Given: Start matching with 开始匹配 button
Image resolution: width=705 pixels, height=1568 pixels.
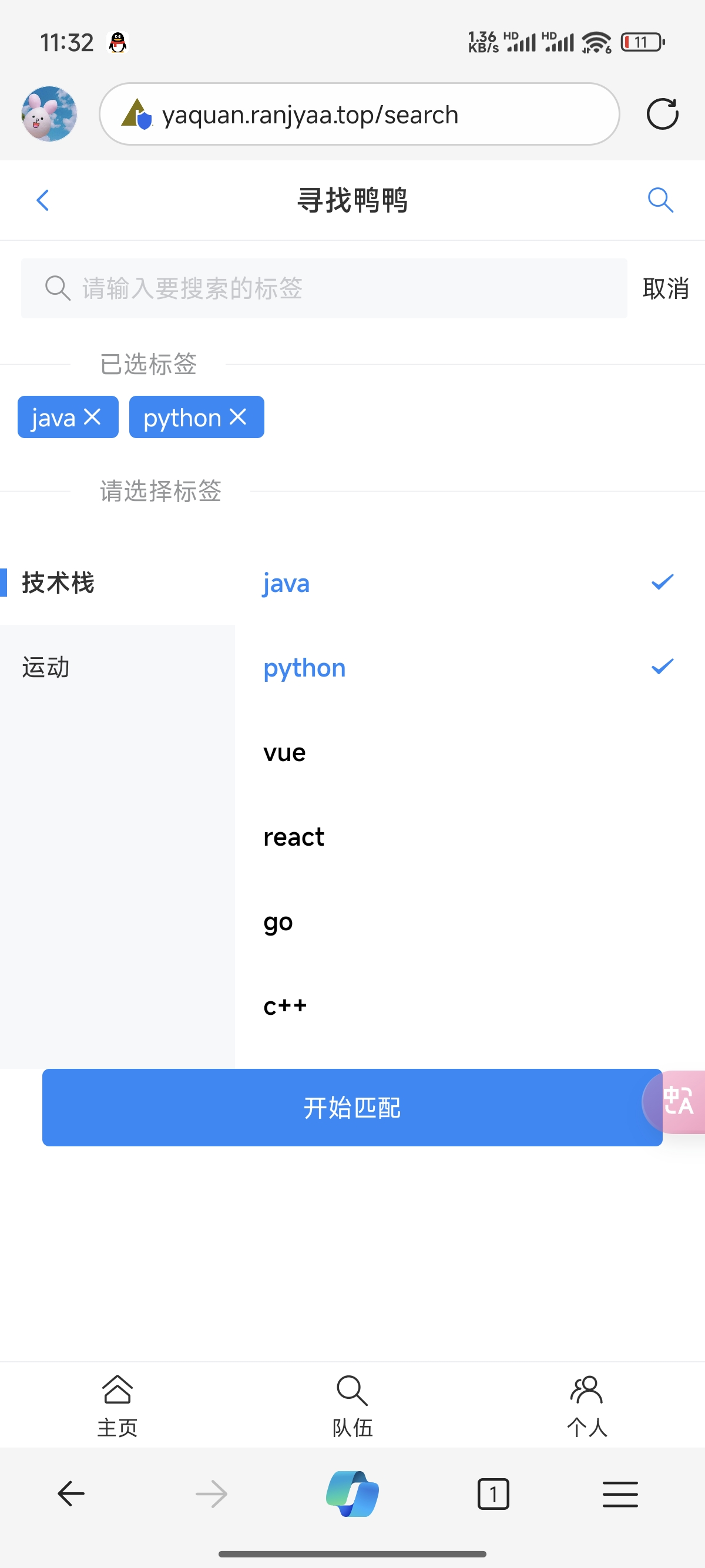Looking at the screenshot, I should (x=352, y=1107).
